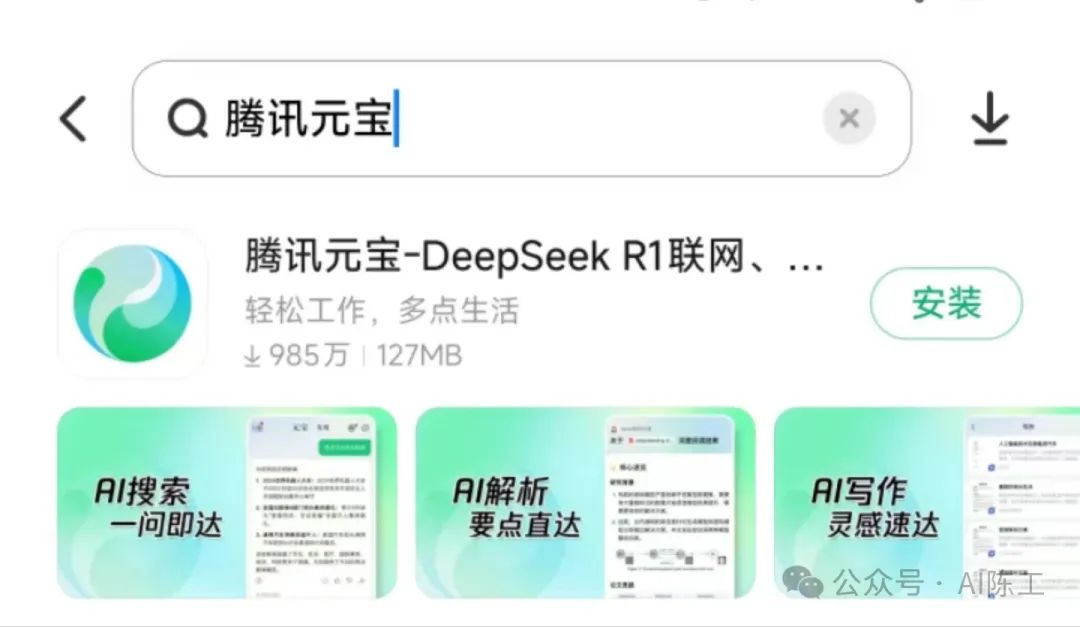View the AI搜索 一问即达 screenshot
This screenshot has height=627, width=1080.
227,503
